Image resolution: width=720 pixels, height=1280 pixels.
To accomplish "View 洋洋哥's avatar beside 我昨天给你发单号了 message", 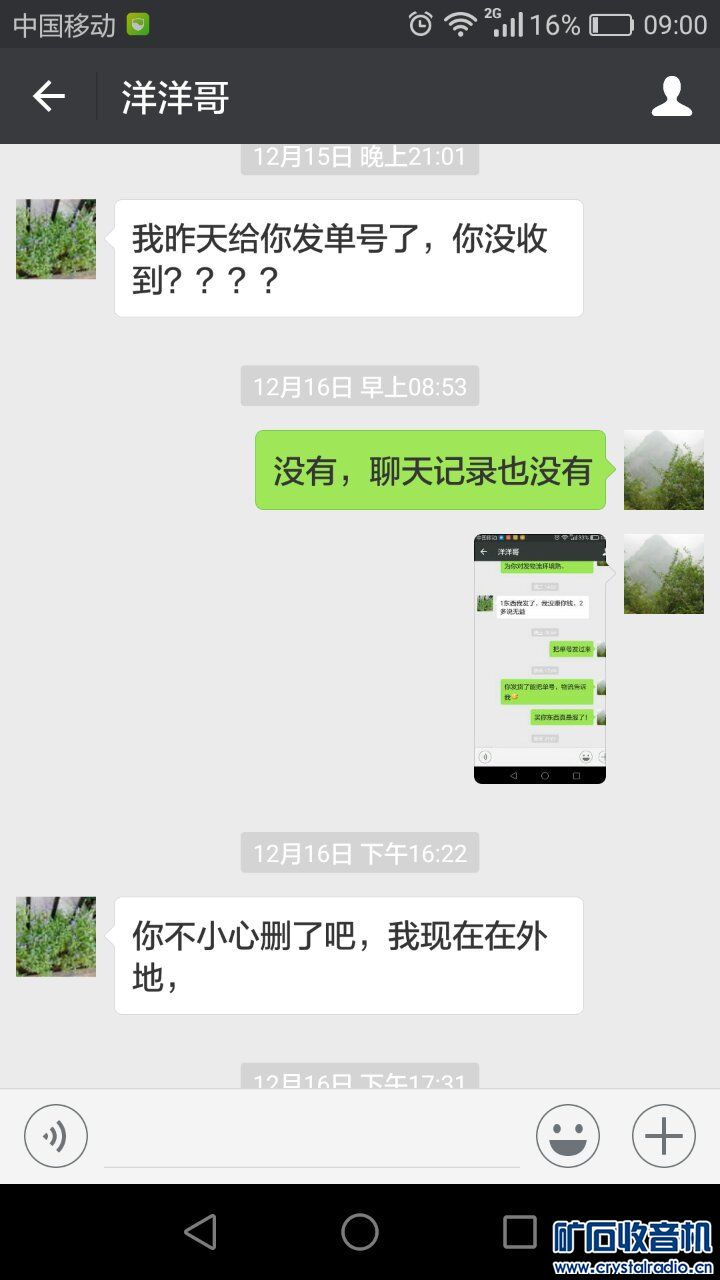I will coord(56,239).
